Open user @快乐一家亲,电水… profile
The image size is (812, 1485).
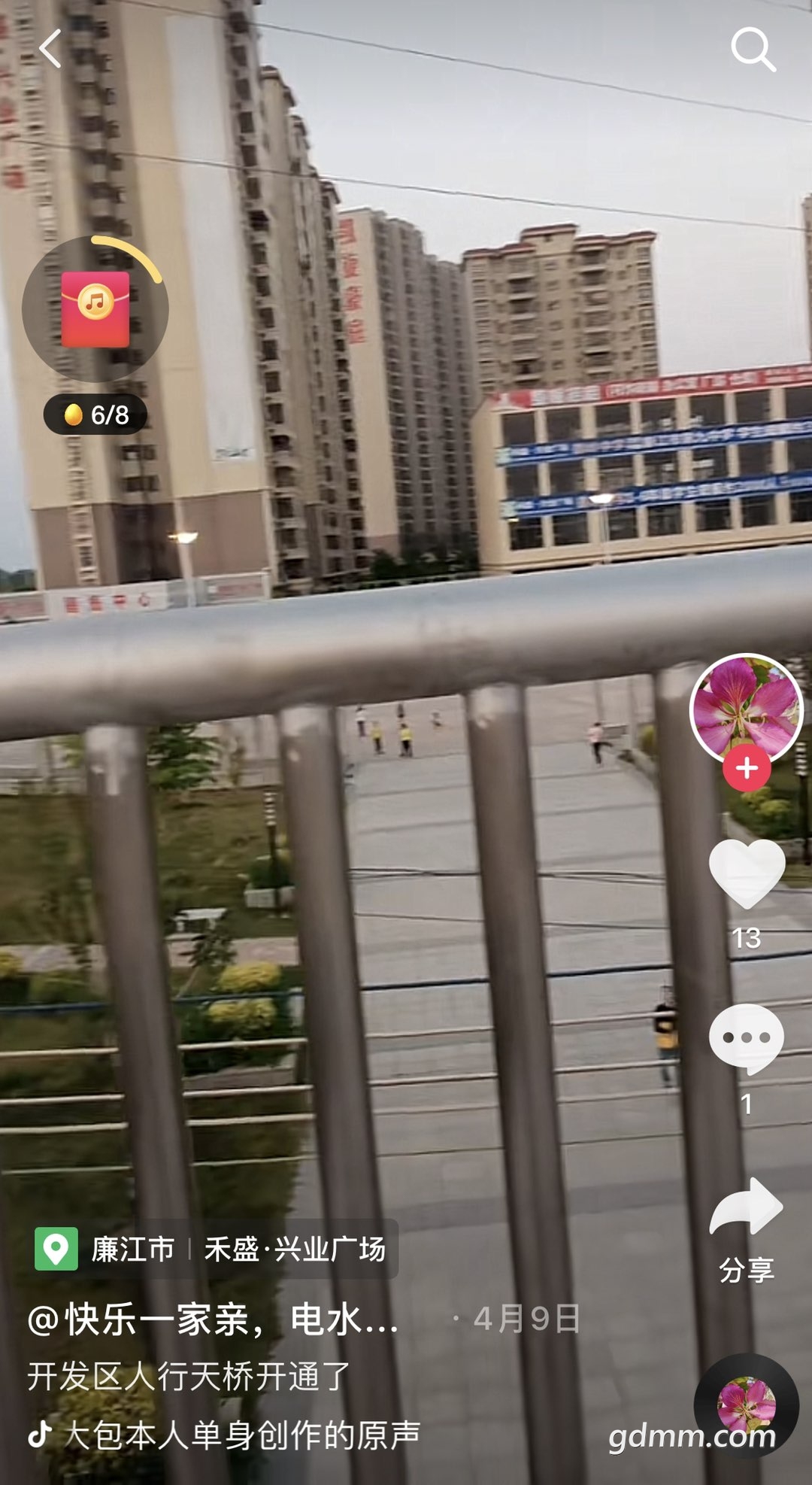(214, 1319)
